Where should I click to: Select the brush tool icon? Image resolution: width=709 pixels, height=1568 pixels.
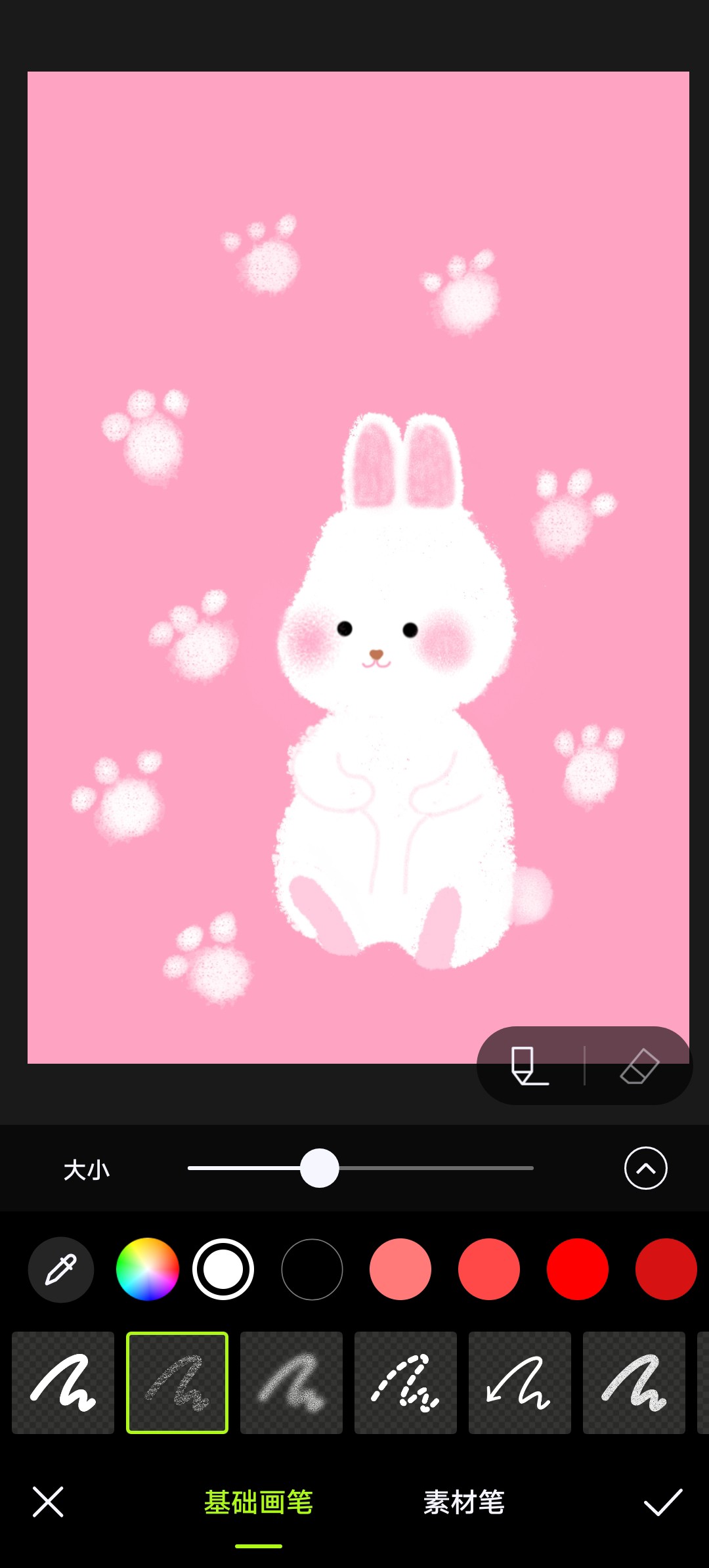tap(530, 1066)
